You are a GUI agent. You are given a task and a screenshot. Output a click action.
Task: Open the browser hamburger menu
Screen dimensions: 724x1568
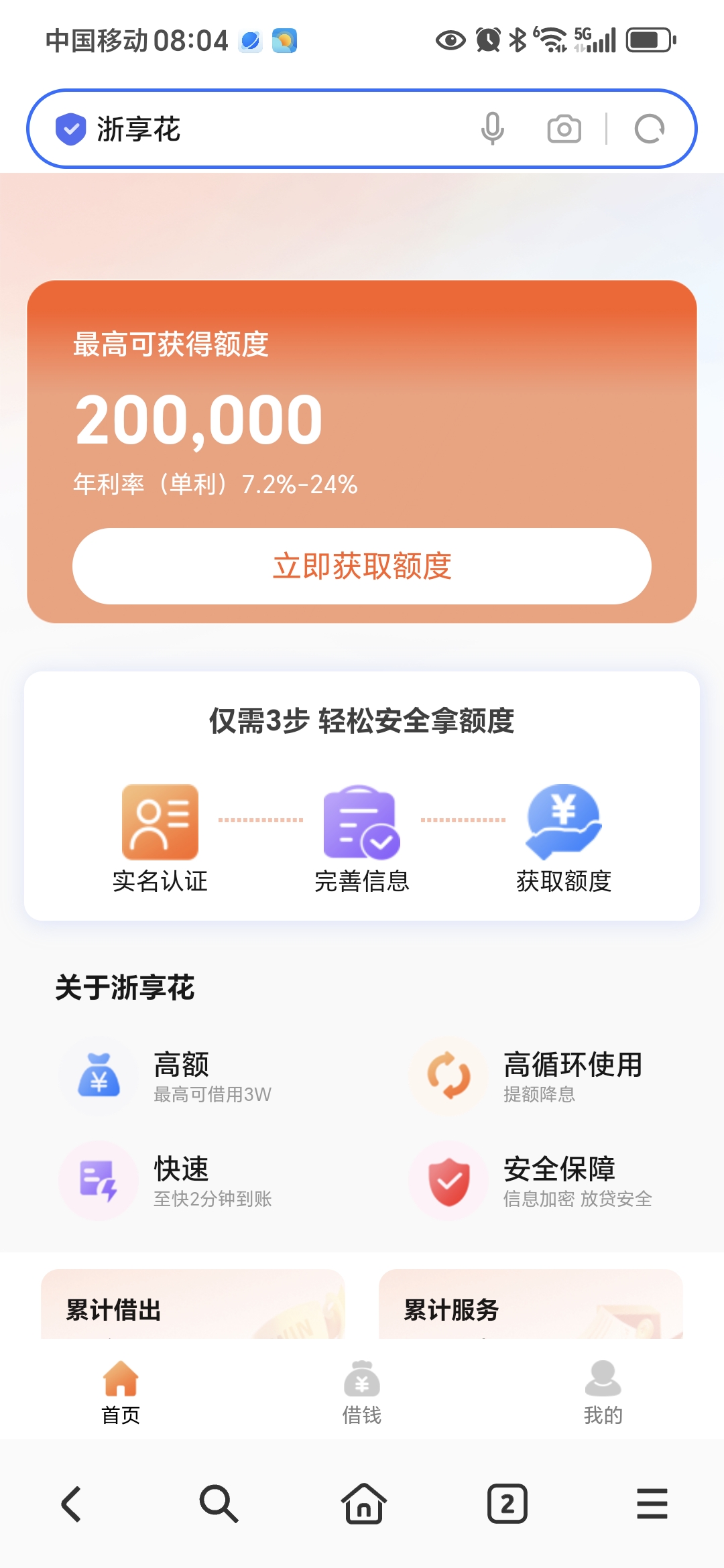pos(652,1504)
